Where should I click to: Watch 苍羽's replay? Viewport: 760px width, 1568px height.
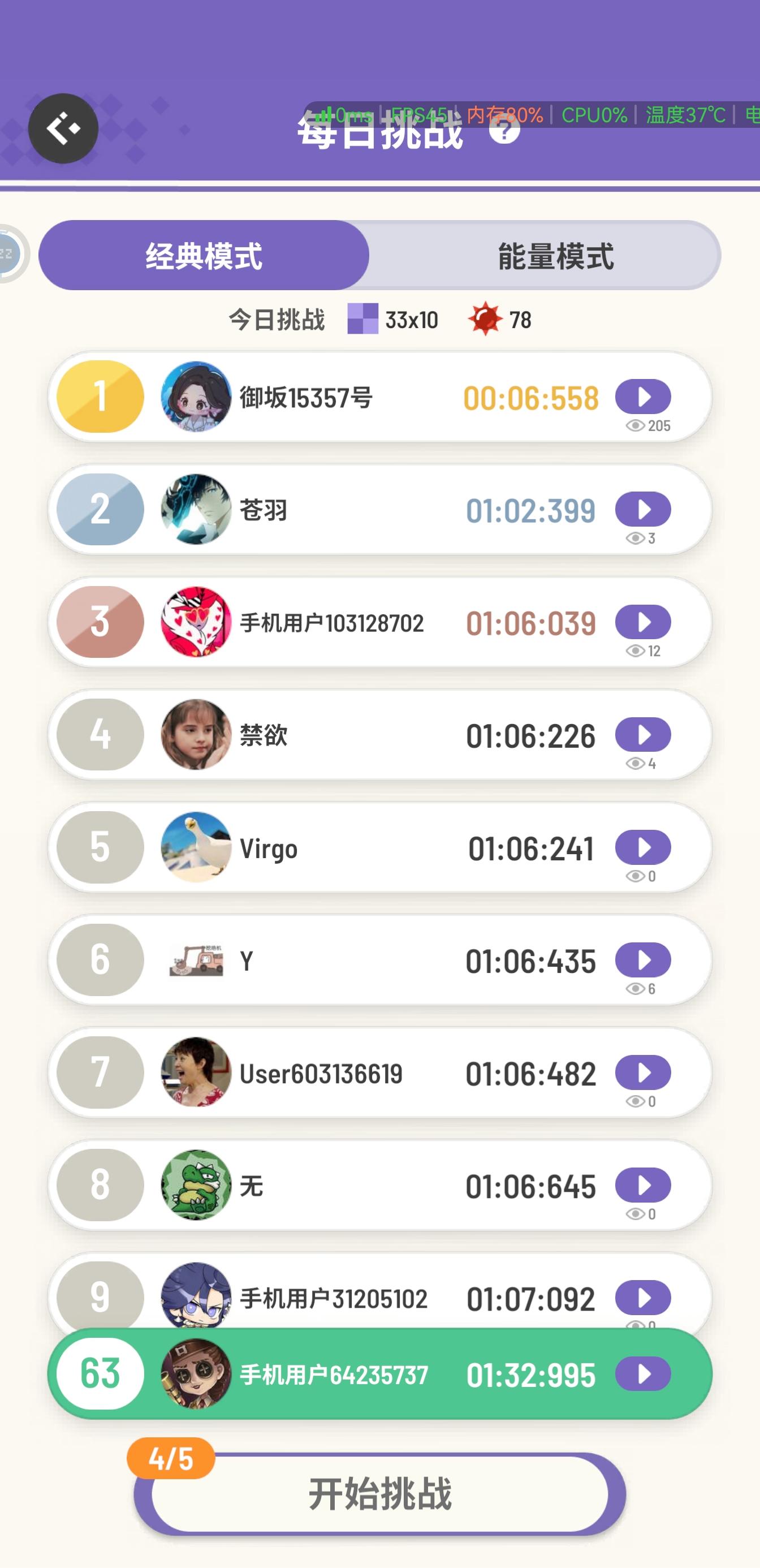642,510
